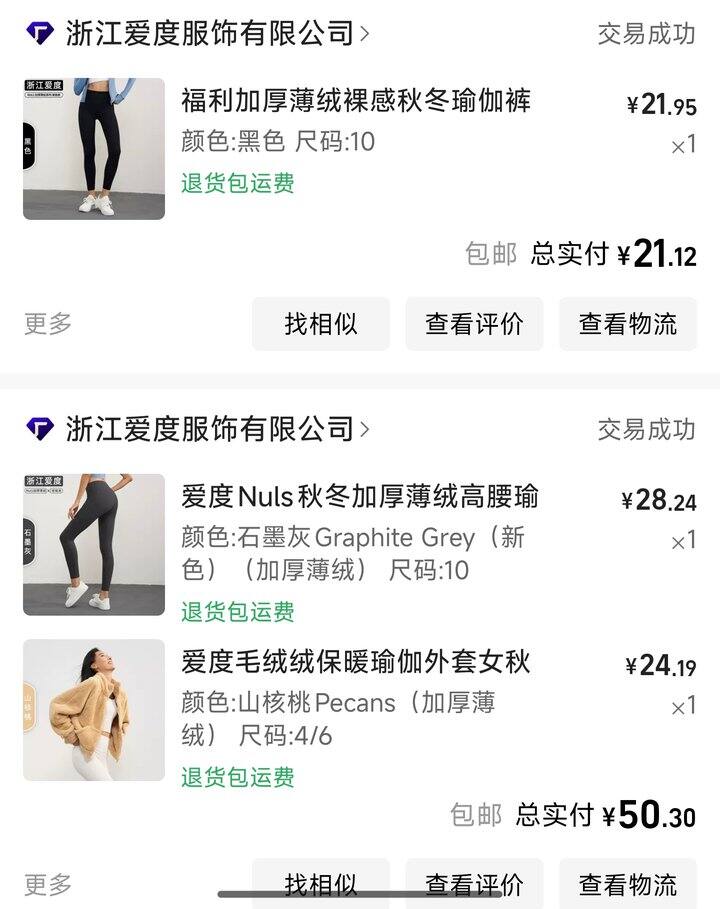Tap 找相似 for the ¥21.12 order
Image resolution: width=720 pixels, height=909 pixels.
click(321, 324)
